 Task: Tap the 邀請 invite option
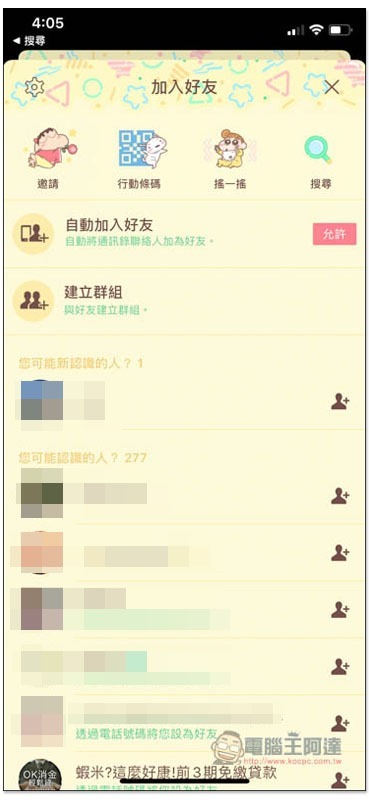pos(48,160)
